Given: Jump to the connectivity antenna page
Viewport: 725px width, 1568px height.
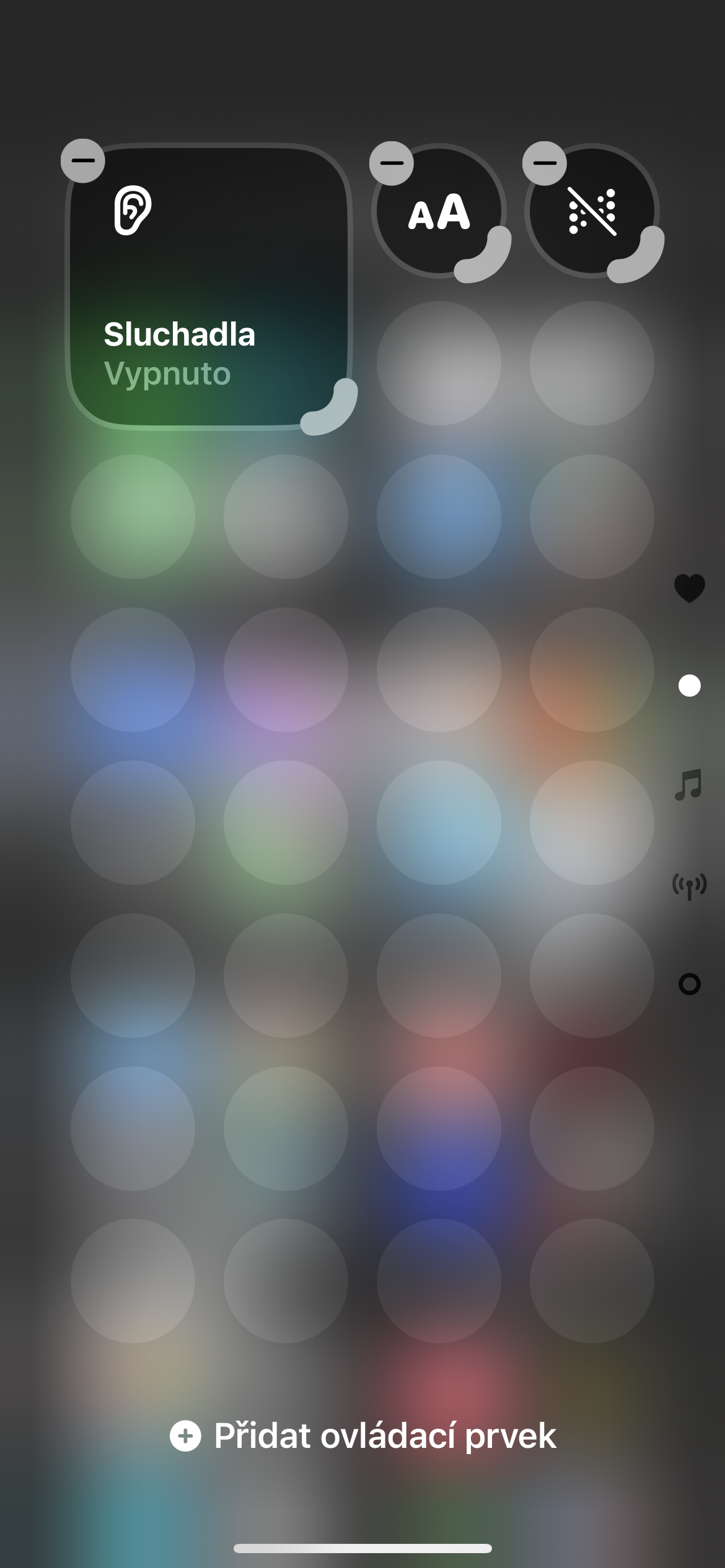Looking at the screenshot, I should [689, 885].
